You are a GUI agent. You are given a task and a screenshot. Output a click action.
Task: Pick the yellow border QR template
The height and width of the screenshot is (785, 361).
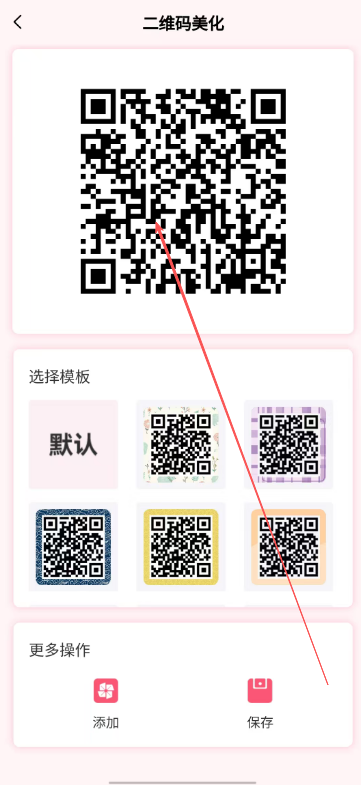pos(181,547)
